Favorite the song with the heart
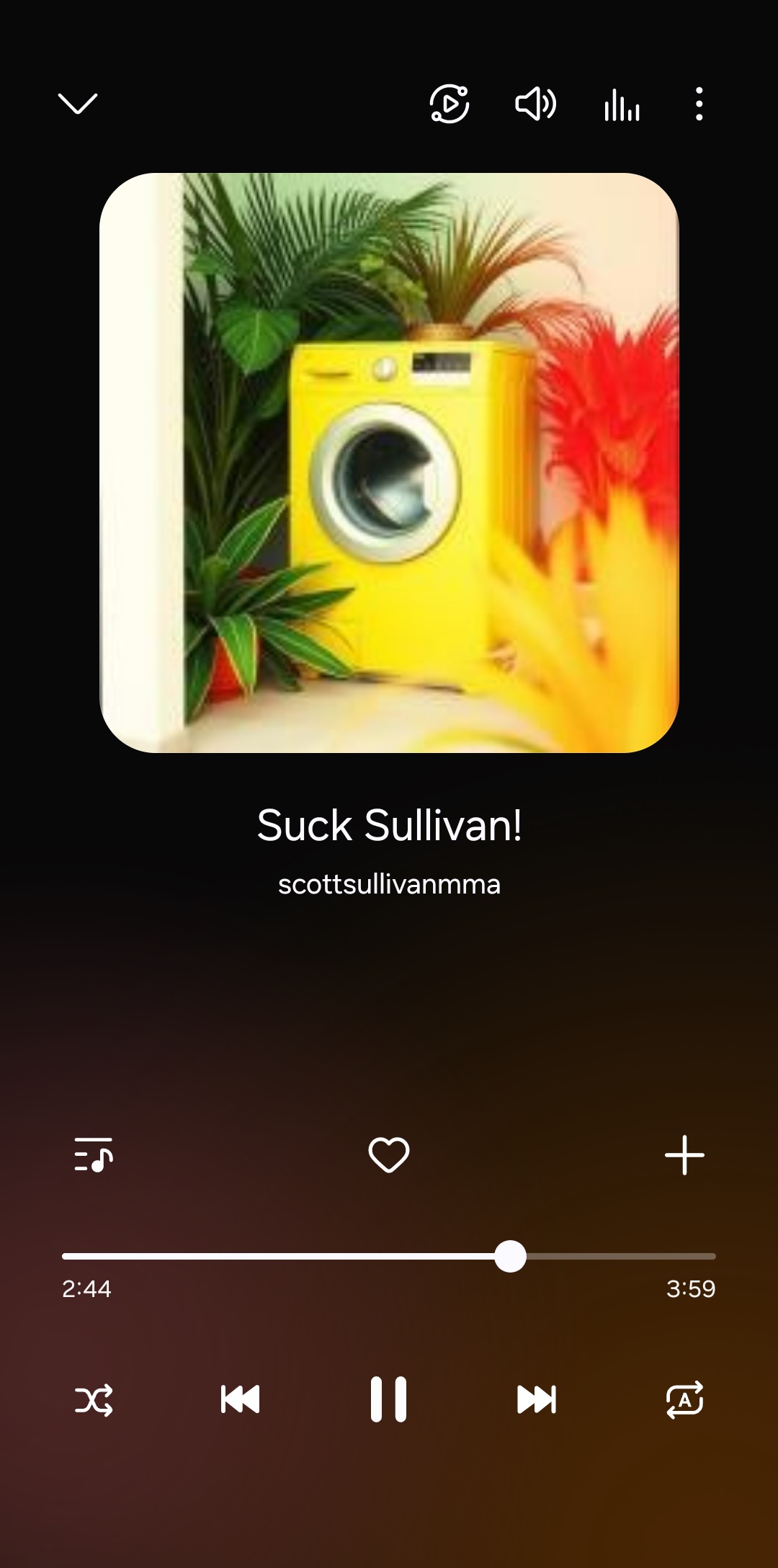This screenshot has height=1568, width=778. click(x=389, y=1154)
